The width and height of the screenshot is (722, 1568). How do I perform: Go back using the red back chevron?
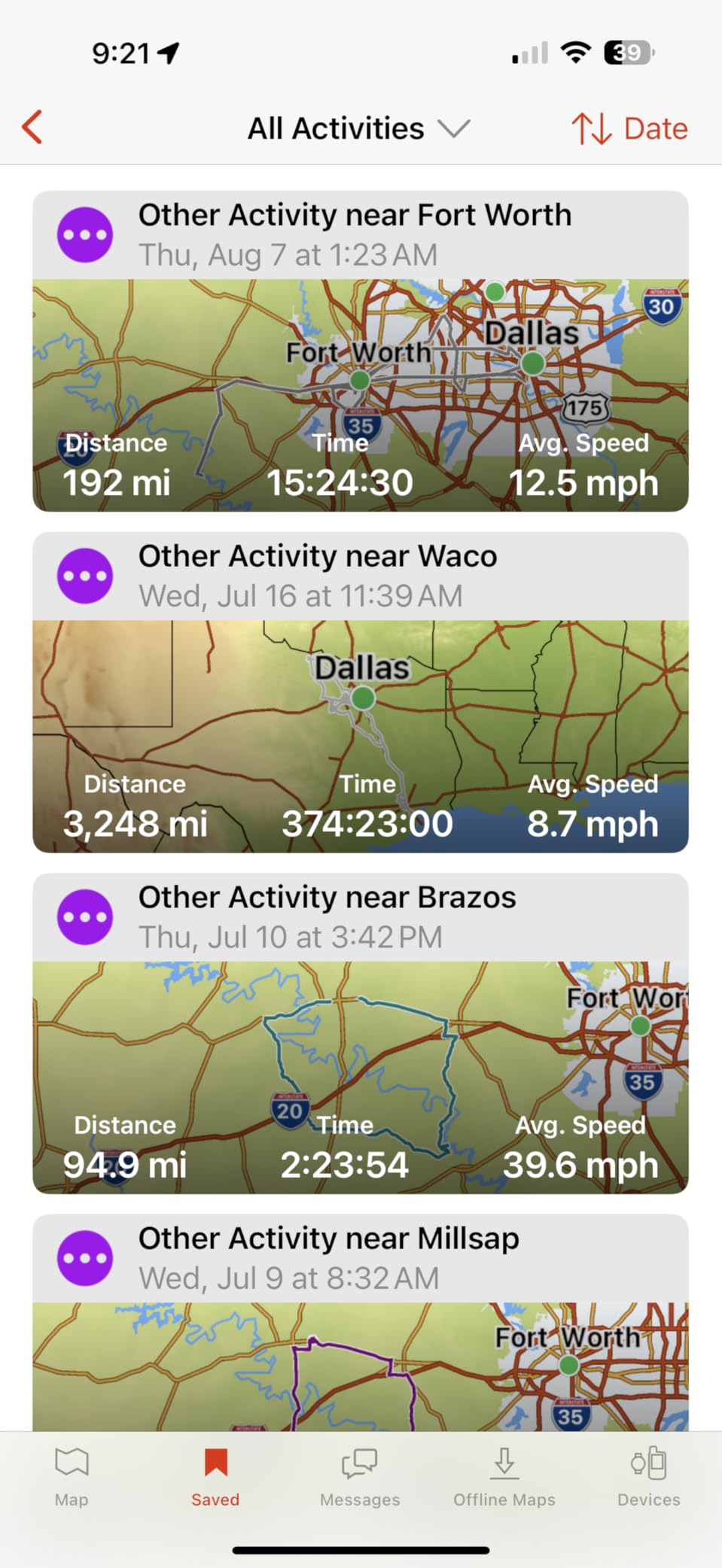[x=32, y=127]
